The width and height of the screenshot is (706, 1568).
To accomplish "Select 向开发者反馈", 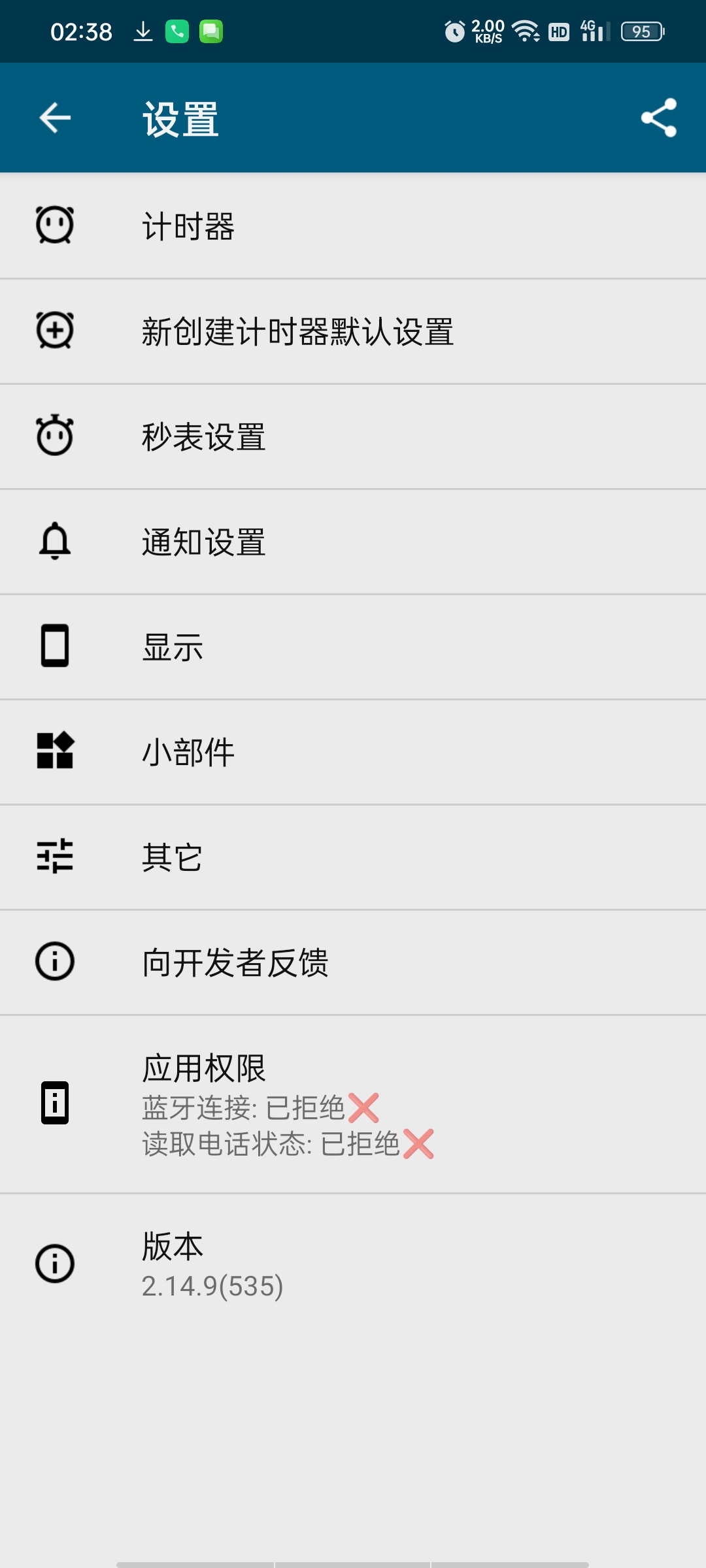I will pos(353,962).
